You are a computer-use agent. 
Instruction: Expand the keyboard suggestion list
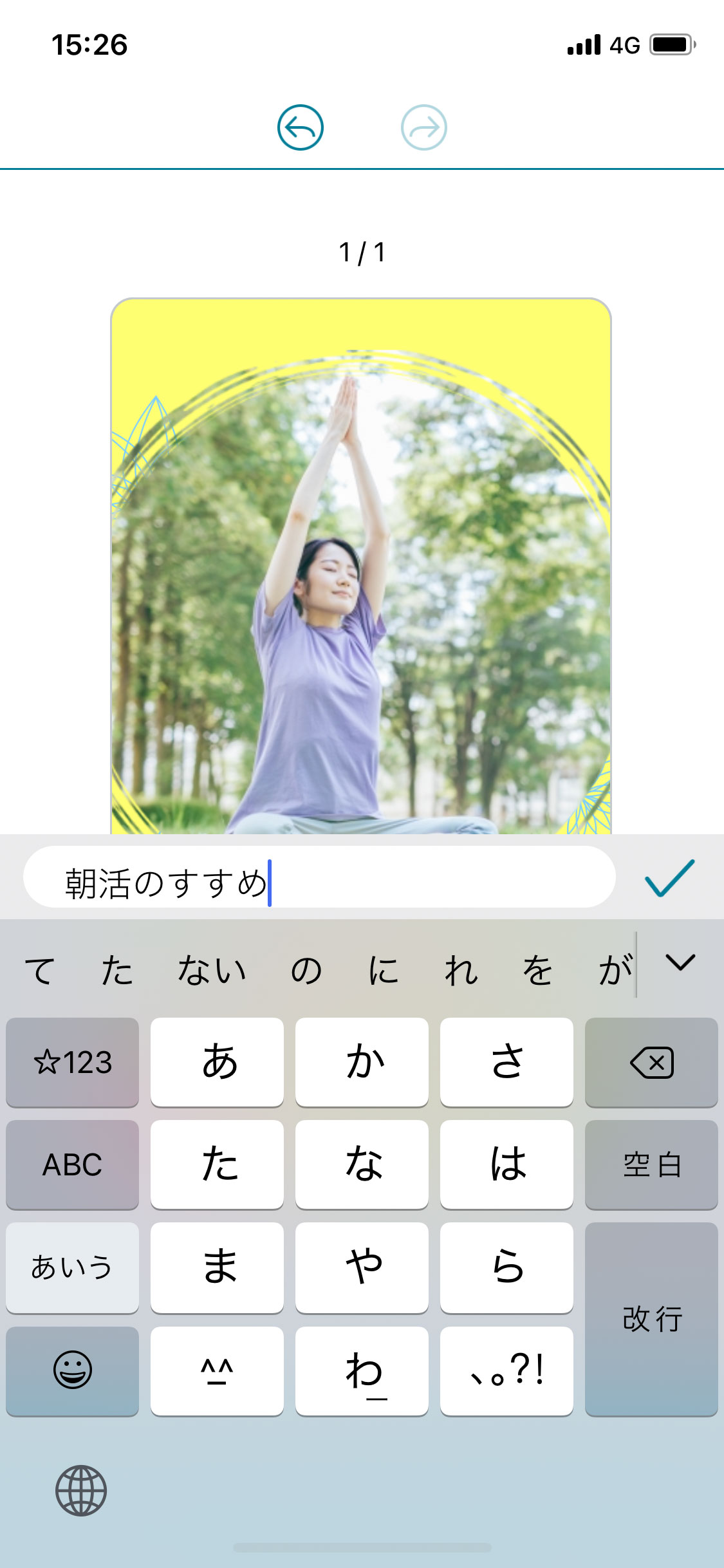(680, 963)
